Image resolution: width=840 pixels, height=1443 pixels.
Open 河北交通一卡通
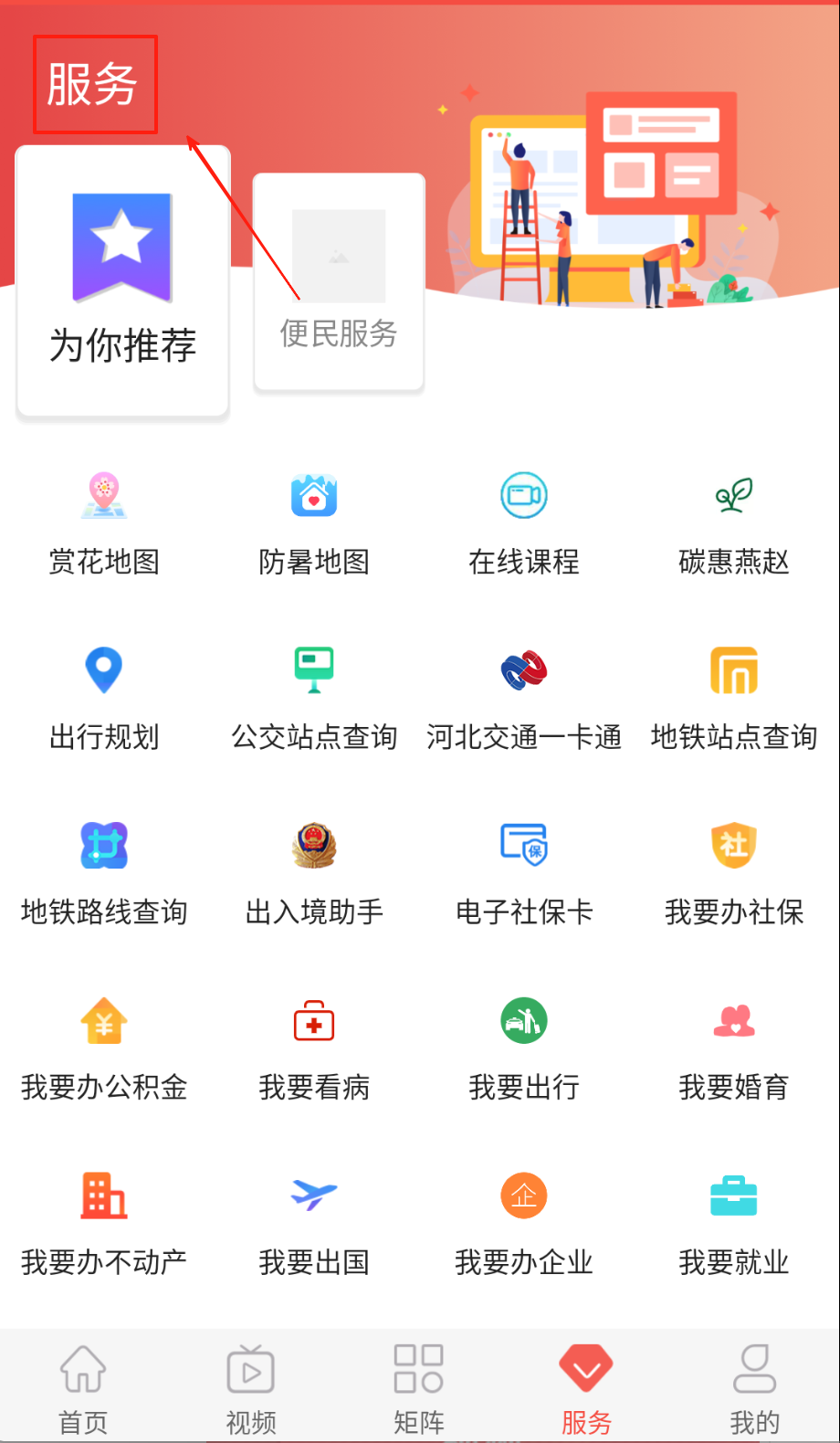(524, 698)
